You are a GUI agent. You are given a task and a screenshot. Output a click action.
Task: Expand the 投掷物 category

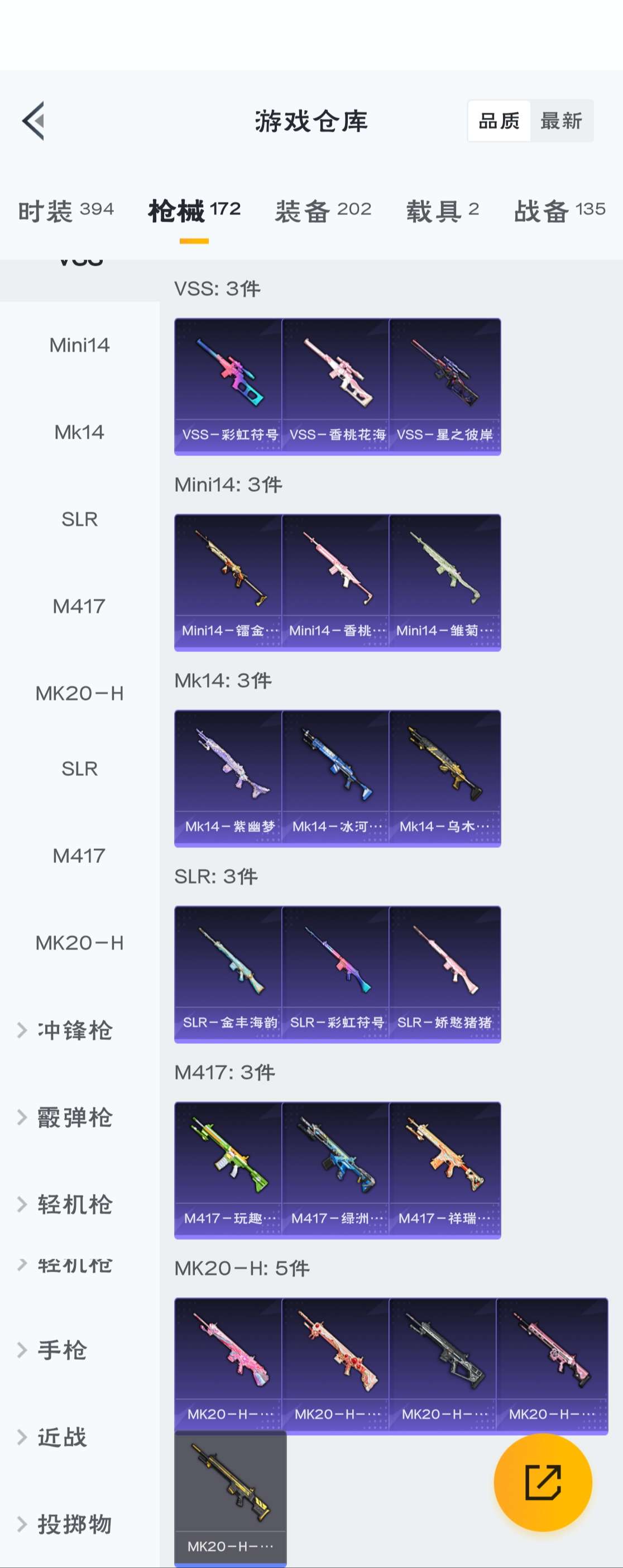point(74,1524)
